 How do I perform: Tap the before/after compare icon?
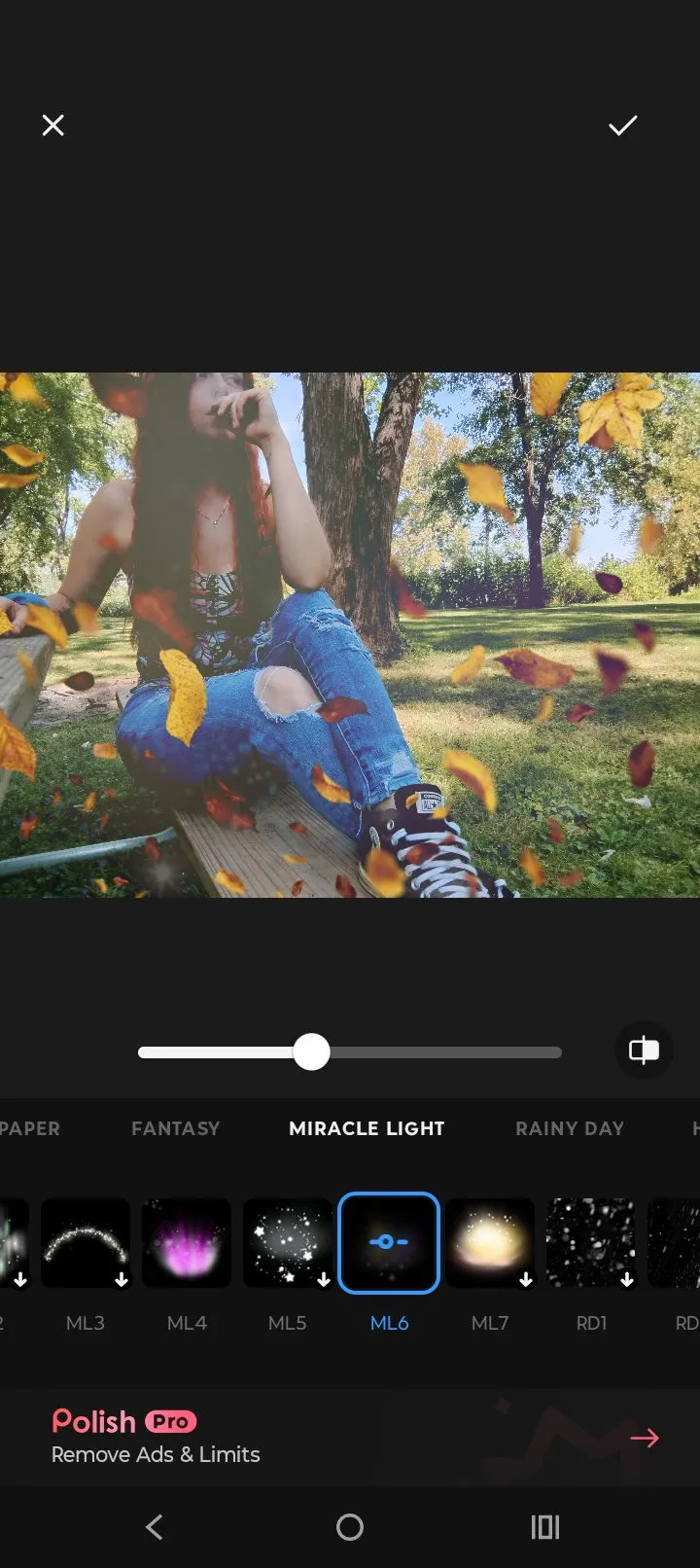pos(644,1051)
